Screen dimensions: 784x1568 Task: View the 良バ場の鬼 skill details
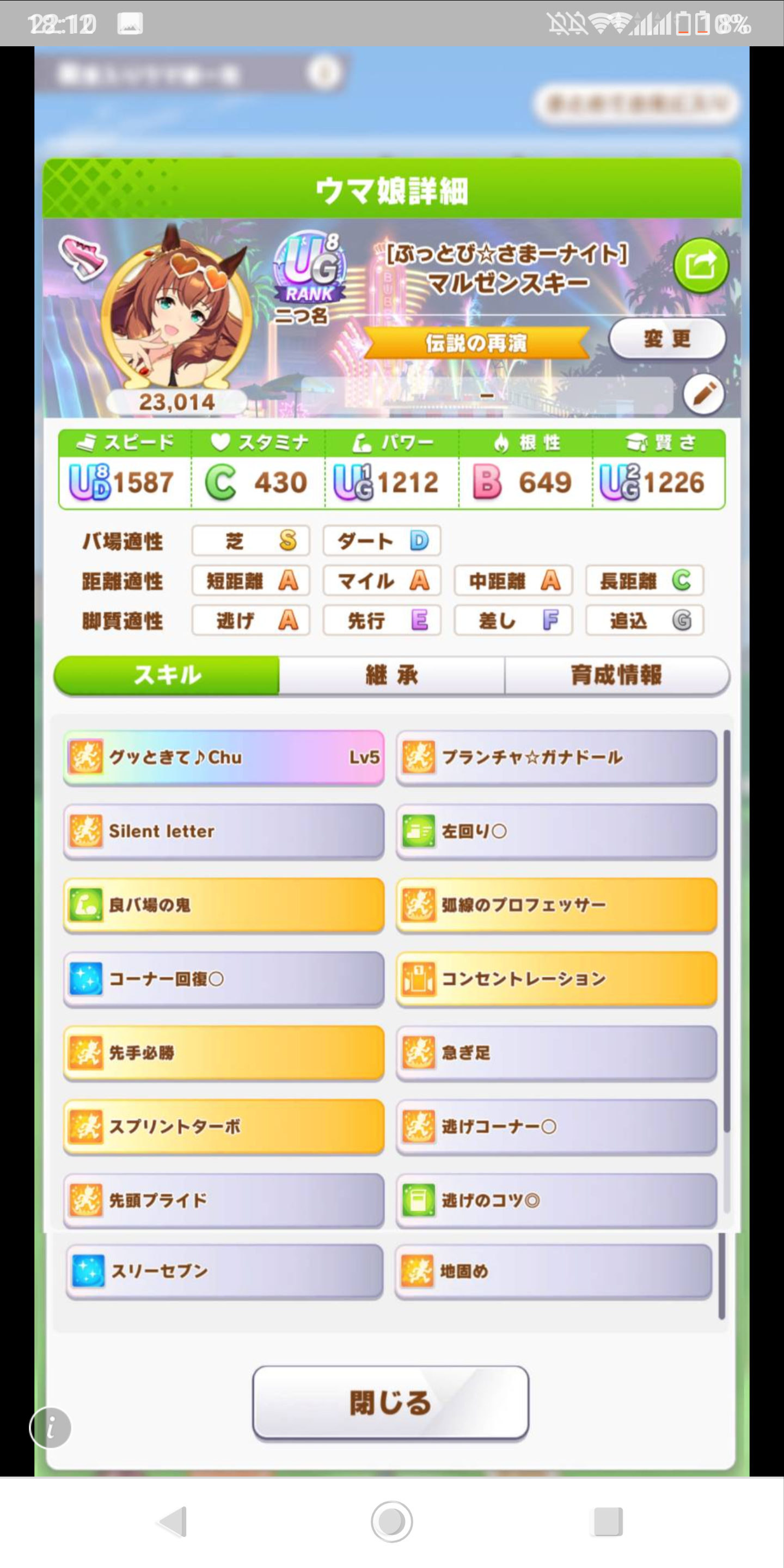coord(223,905)
